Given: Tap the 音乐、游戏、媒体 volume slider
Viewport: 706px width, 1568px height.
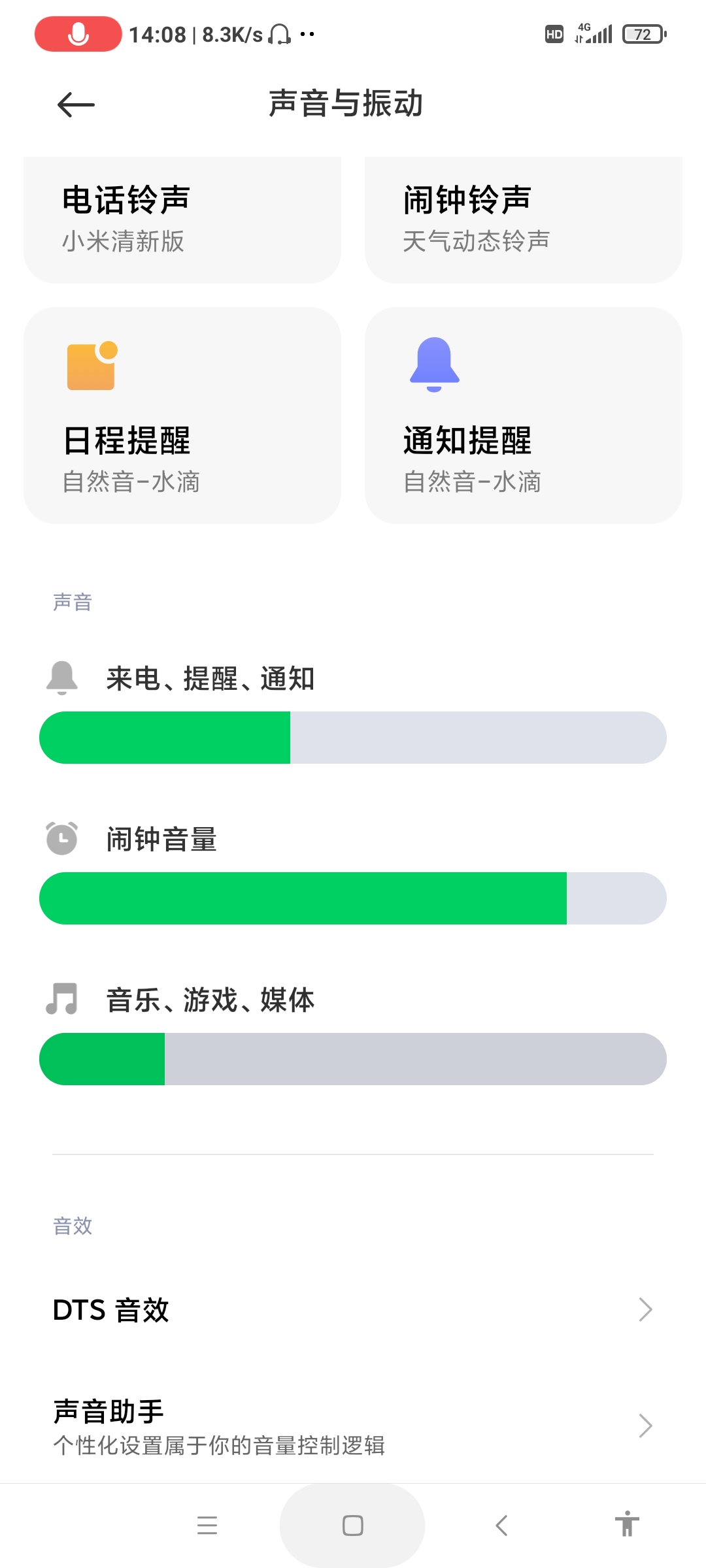Looking at the screenshot, I should coord(353,1059).
